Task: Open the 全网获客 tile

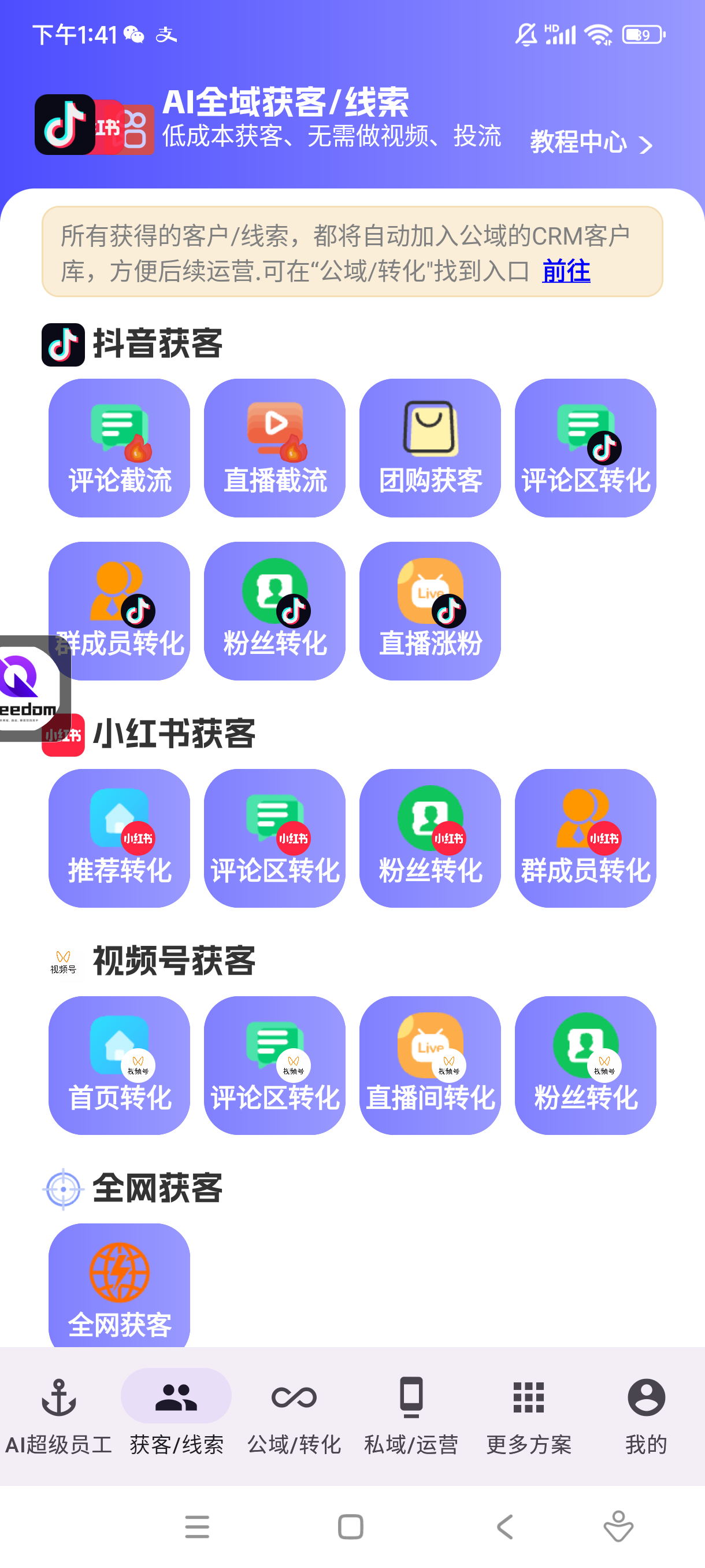Action: pos(119,1283)
